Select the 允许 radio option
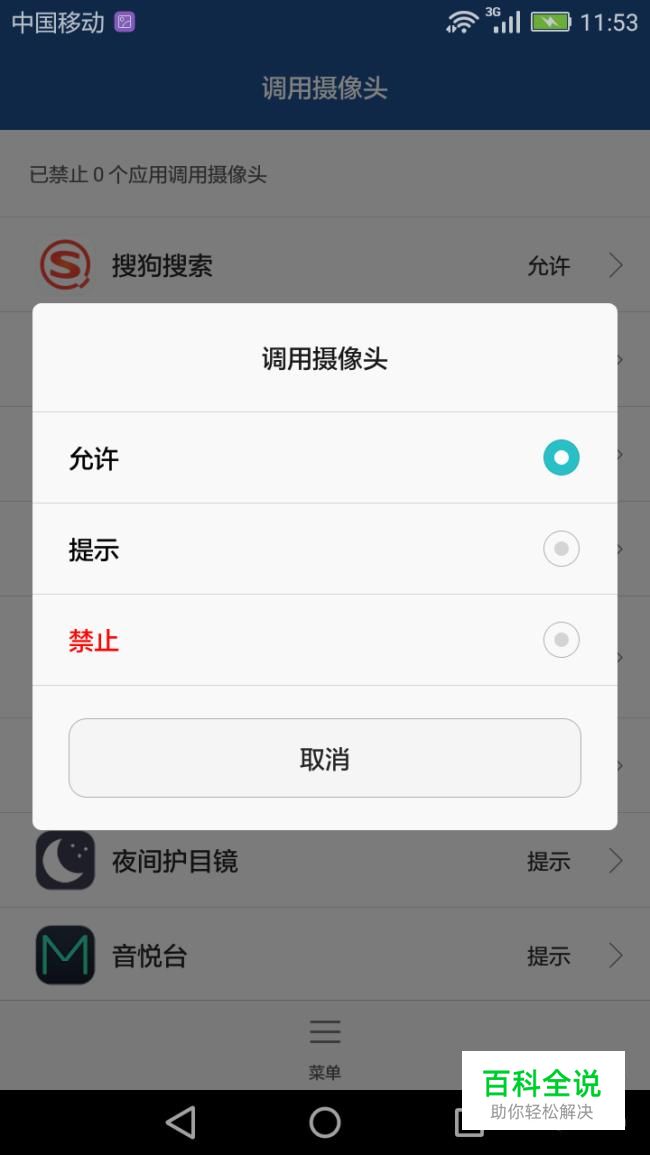 [x=324, y=457]
